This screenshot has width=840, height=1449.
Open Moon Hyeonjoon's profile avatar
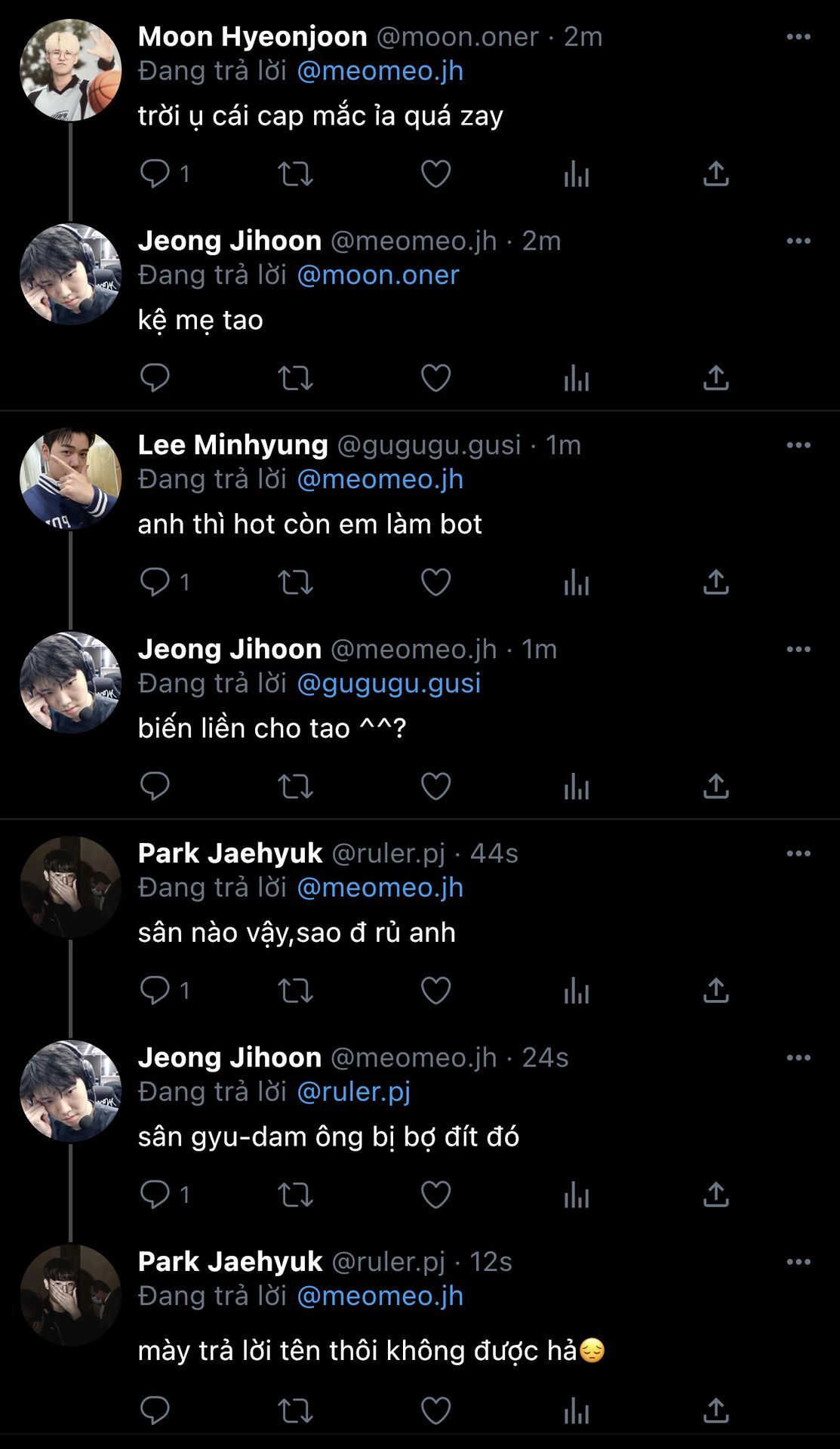(x=70, y=71)
